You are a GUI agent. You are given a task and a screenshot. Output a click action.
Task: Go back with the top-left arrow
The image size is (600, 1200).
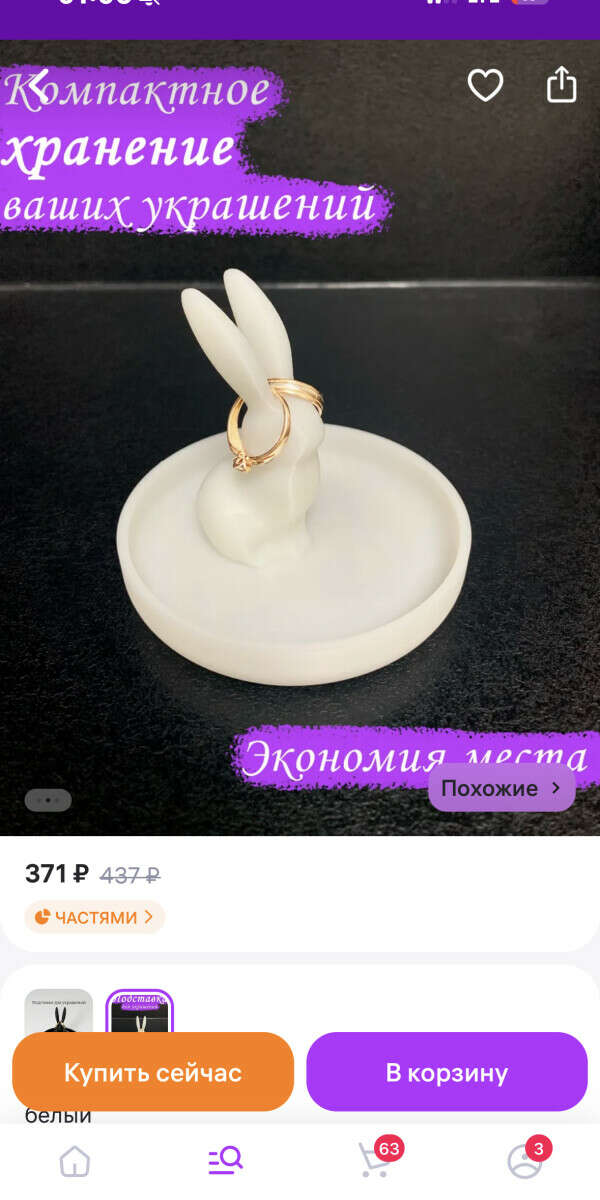click(x=38, y=85)
